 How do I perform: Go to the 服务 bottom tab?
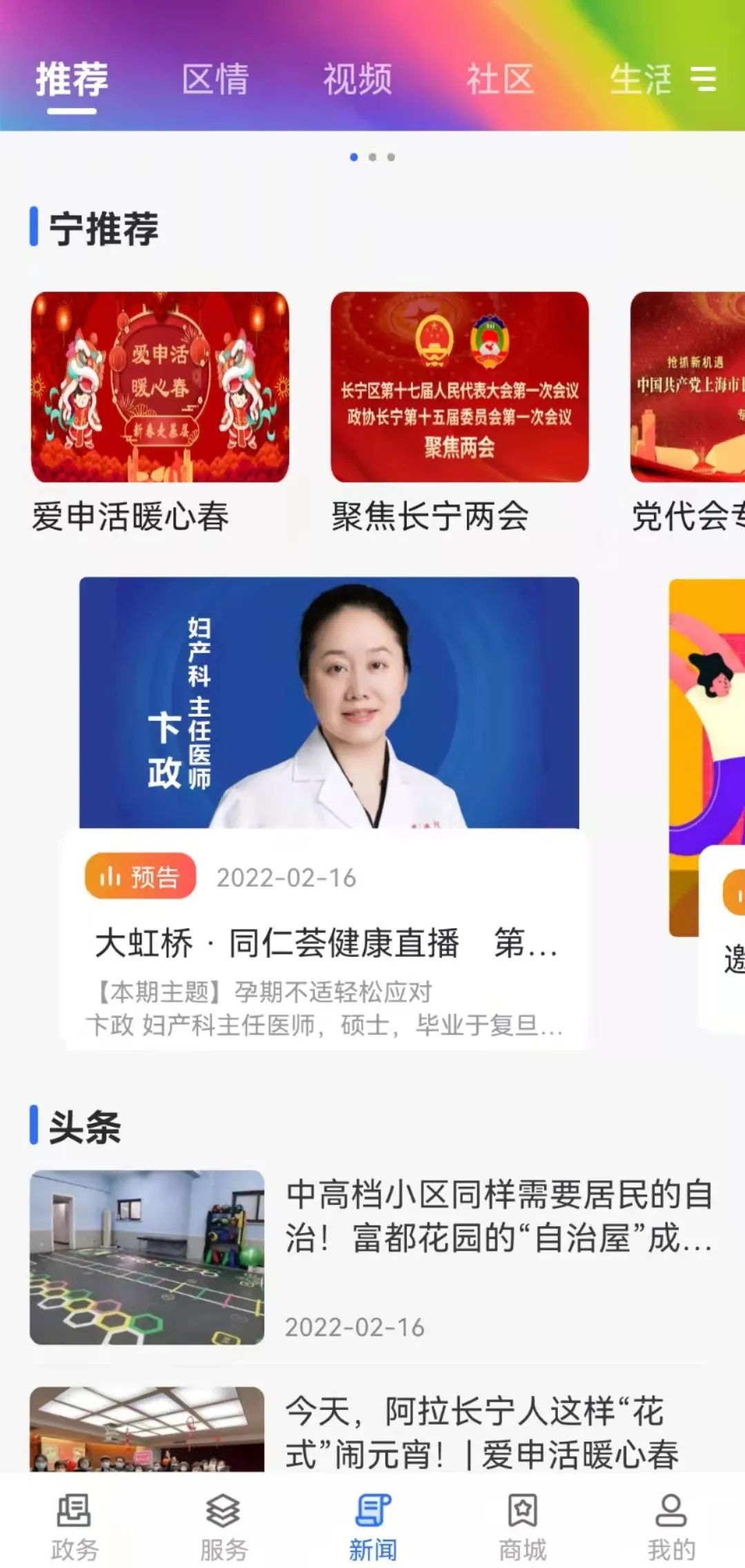pos(224,1527)
